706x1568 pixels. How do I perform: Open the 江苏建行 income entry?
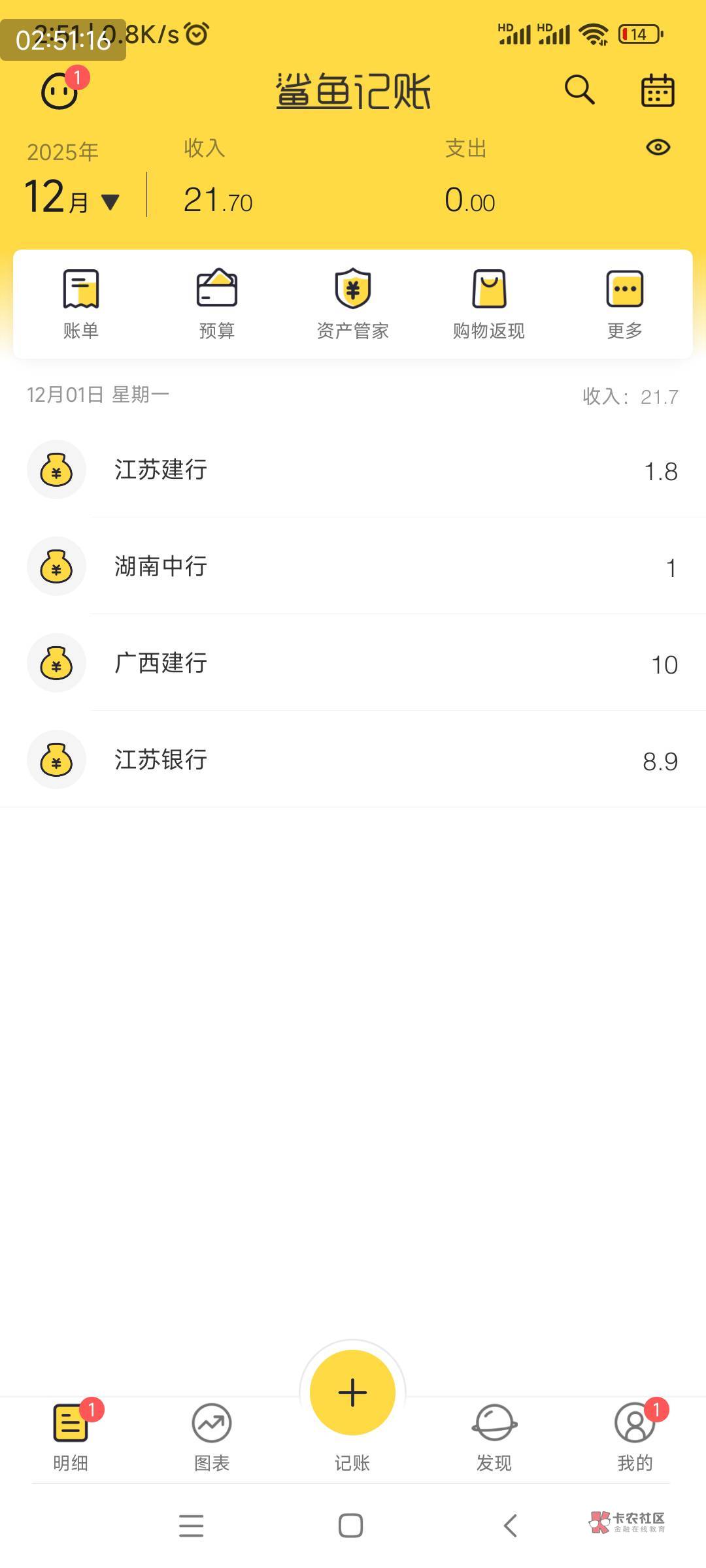click(353, 470)
